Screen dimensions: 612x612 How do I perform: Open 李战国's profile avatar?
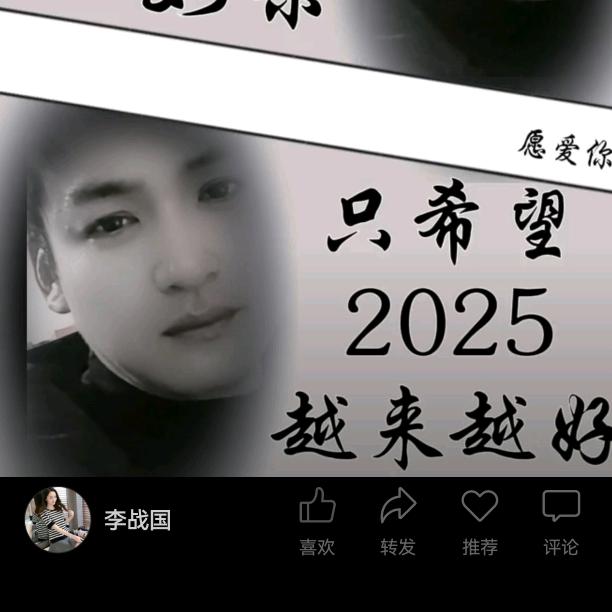pyautogui.click(x=57, y=519)
